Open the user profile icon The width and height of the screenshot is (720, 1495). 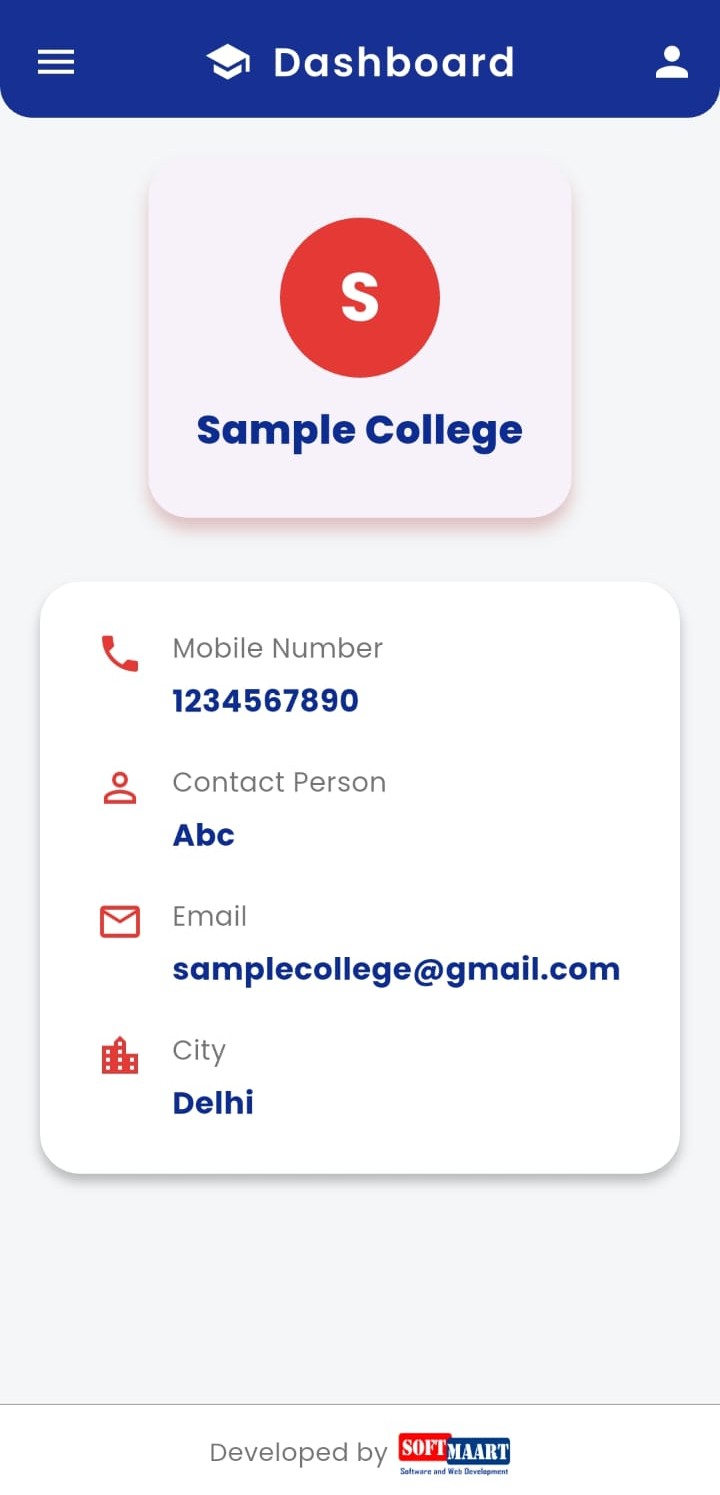pos(671,62)
